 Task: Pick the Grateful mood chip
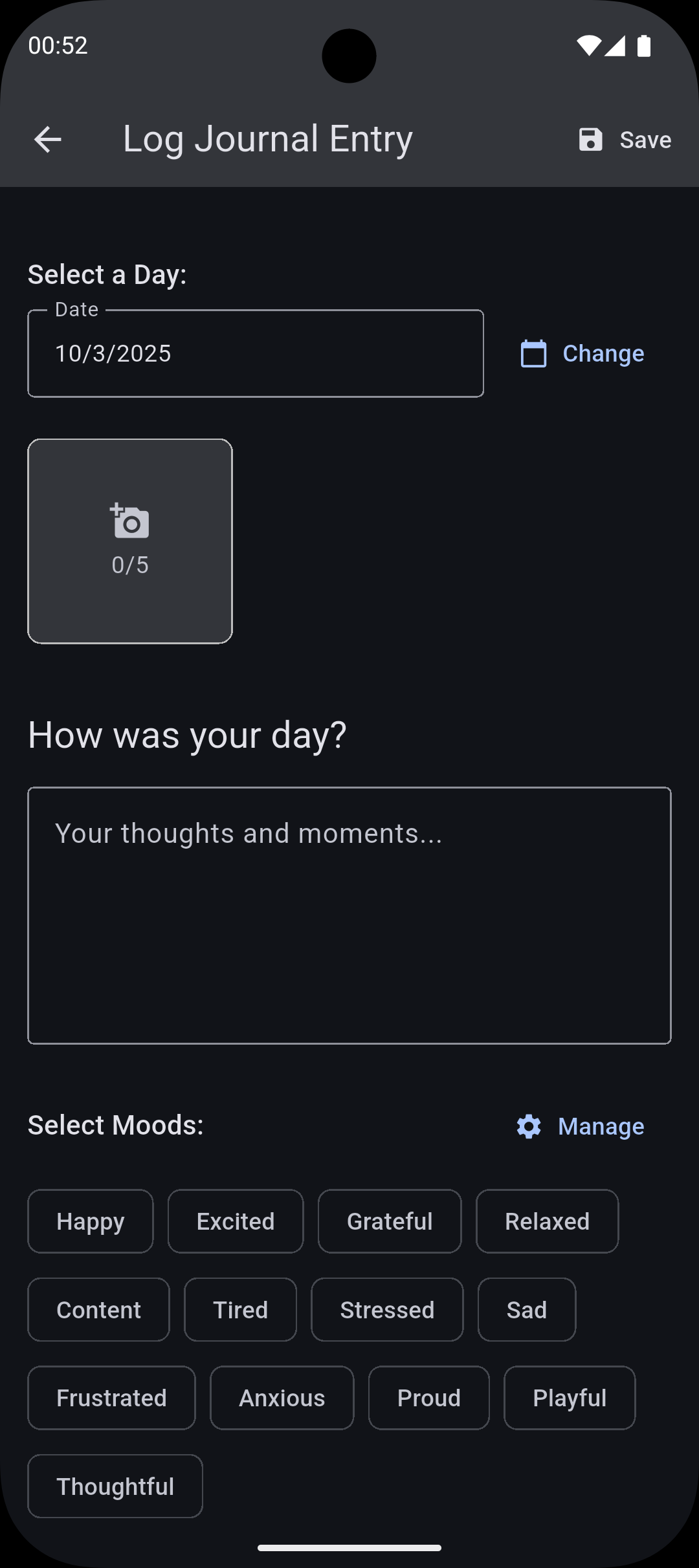coord(390,1221)
